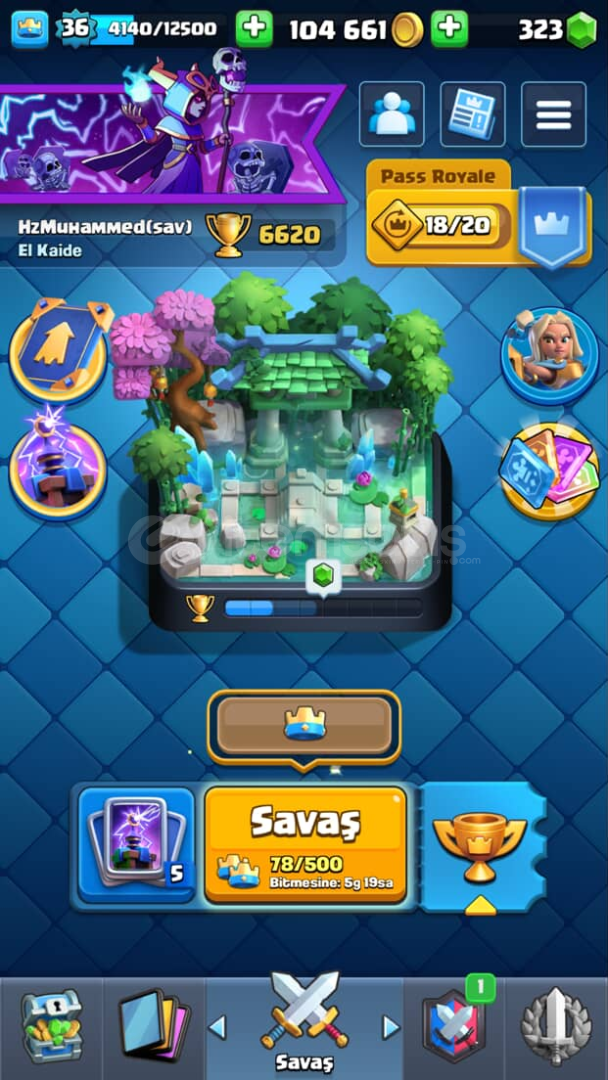
Task: Open the Pass Royale panel
Action: (x=479, y=215)
